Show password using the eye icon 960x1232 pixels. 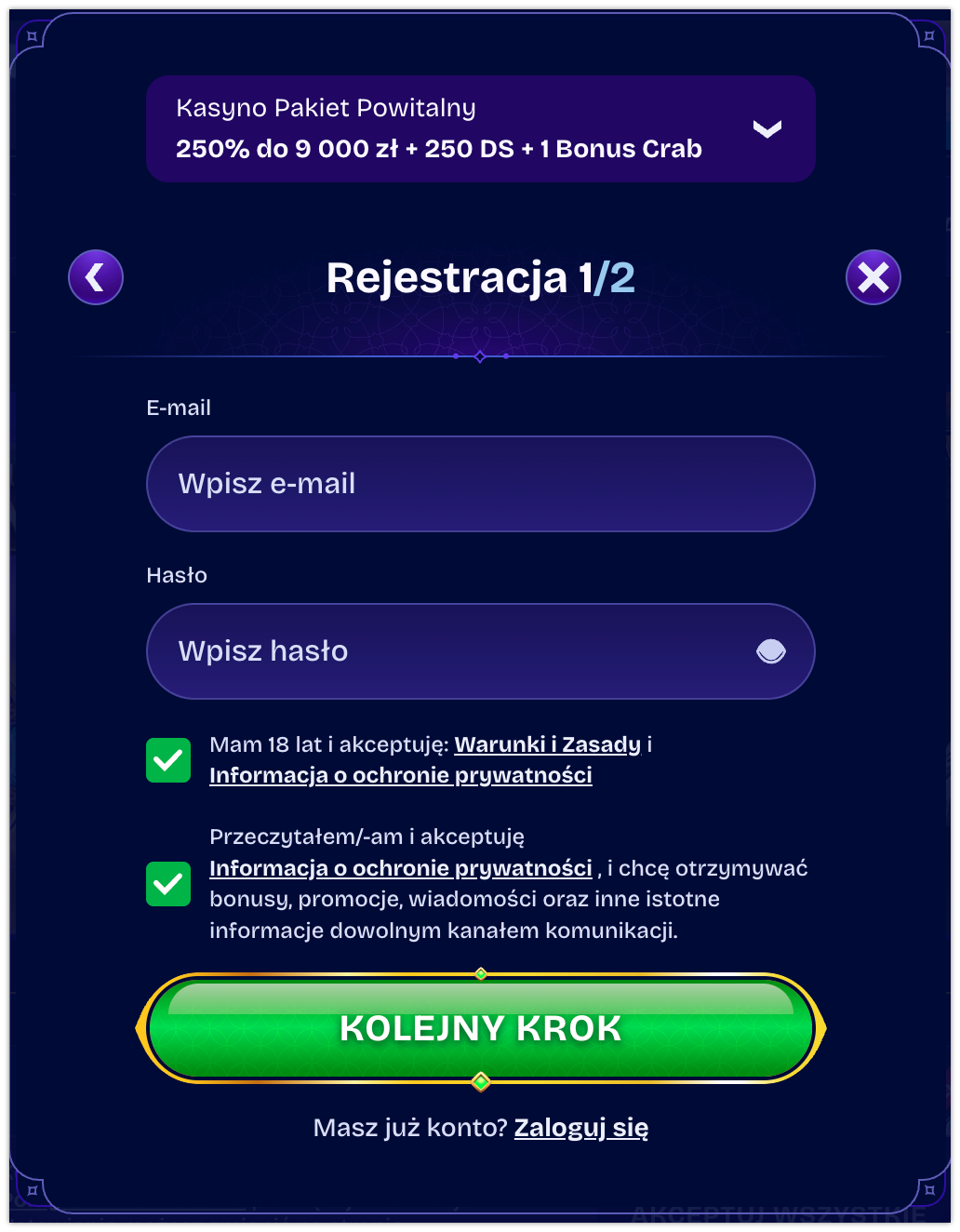(x=770, y=651)
